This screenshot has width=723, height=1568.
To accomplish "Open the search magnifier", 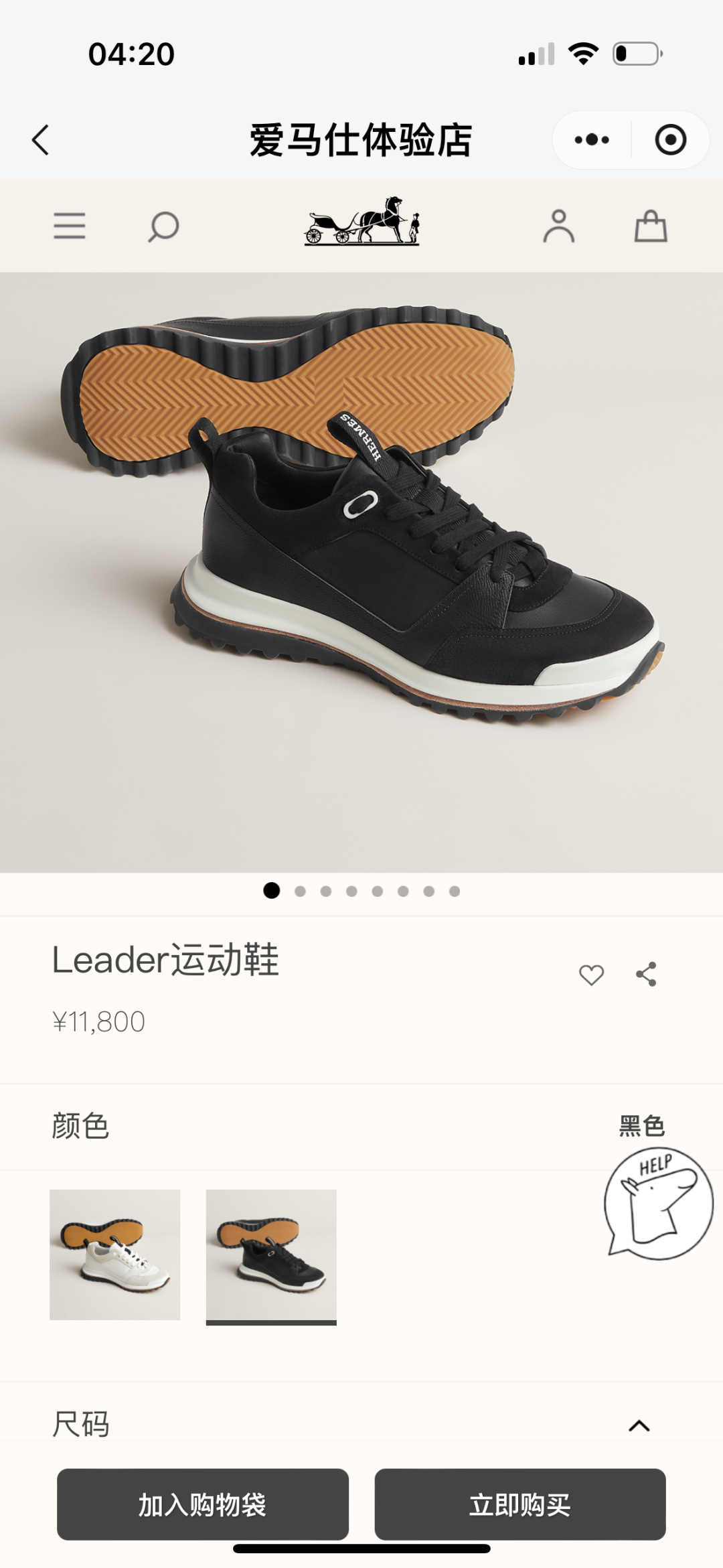I will pyautogui.click(x=163, y=226).
